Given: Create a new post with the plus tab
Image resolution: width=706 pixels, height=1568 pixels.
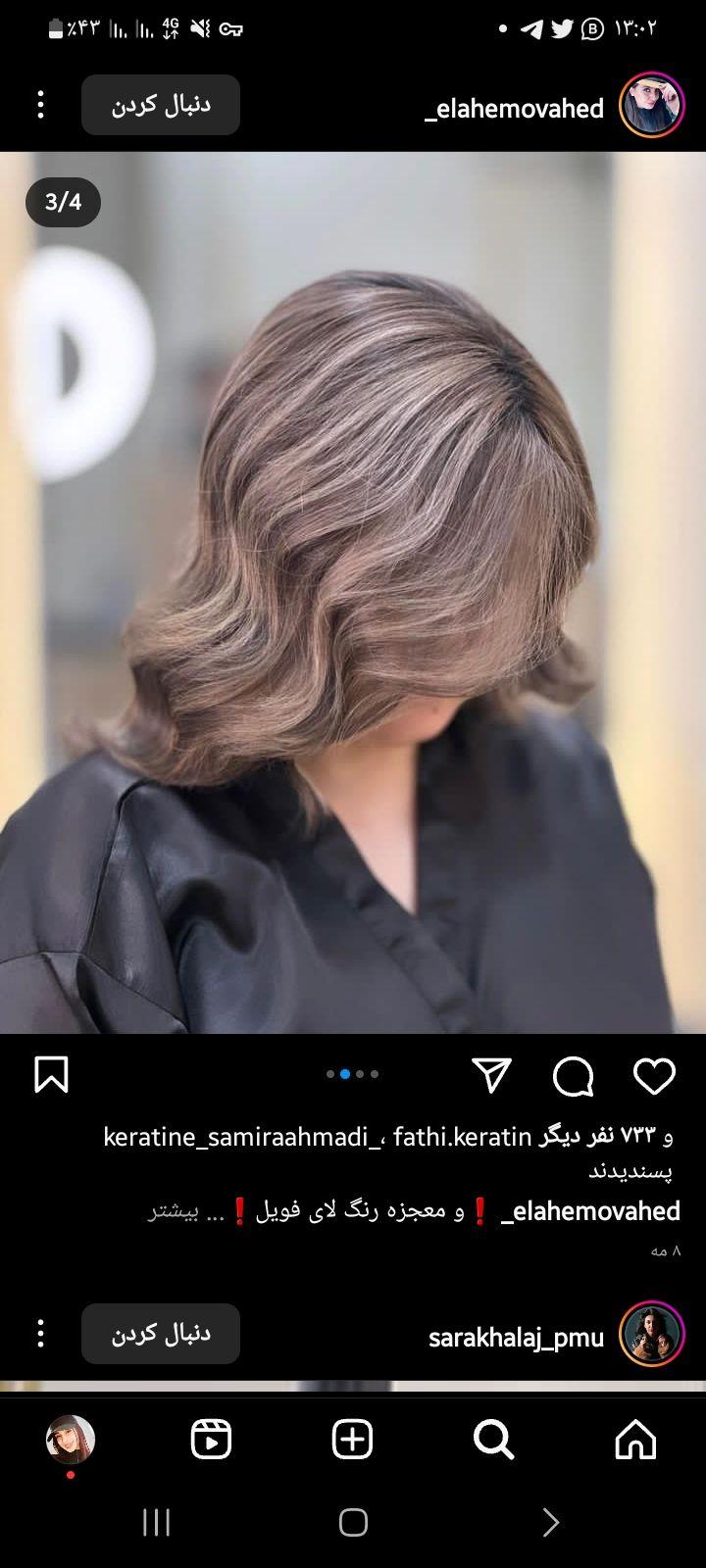Looking at the screenshot, I should coord(352,1440).
